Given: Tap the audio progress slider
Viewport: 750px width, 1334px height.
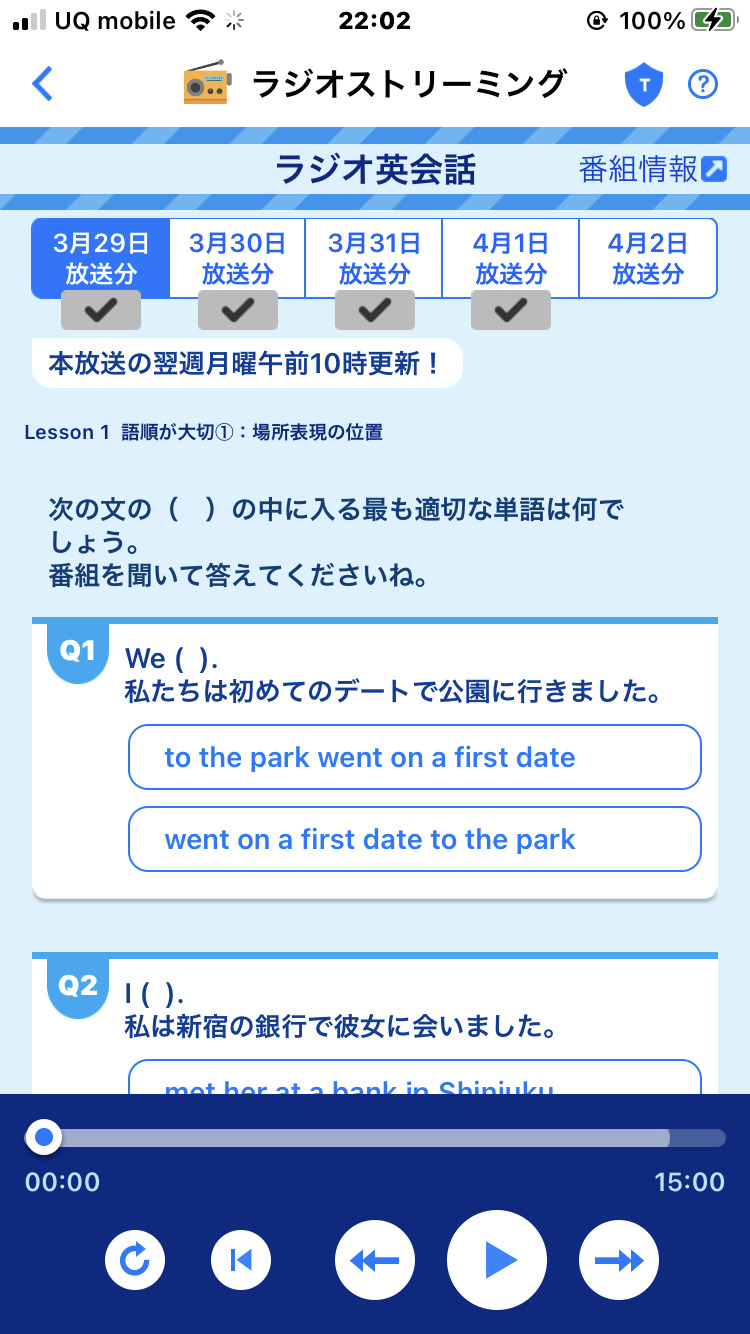Looking at the screenshot, I should (375, 1138).
